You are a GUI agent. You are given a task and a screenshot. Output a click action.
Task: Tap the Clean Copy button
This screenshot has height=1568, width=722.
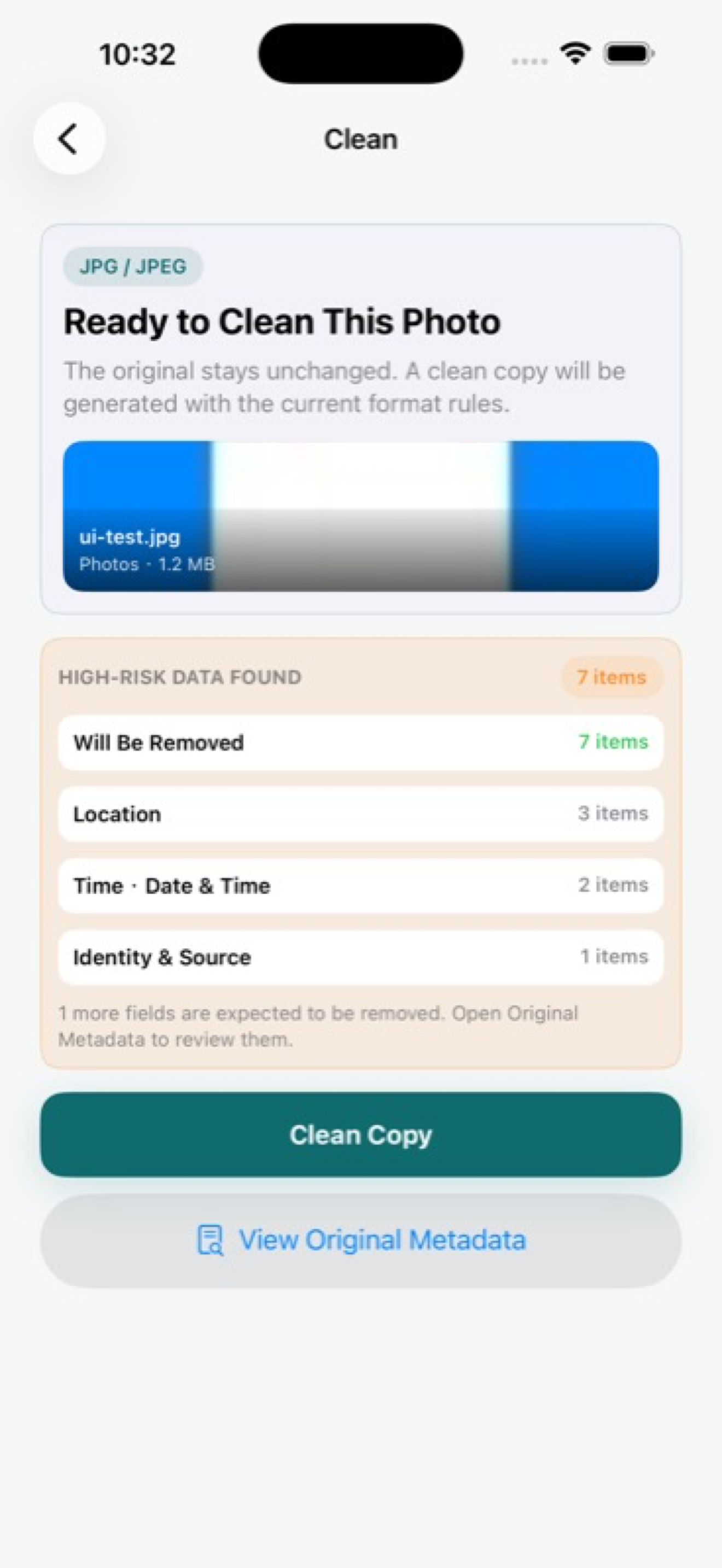point(361,1134)
